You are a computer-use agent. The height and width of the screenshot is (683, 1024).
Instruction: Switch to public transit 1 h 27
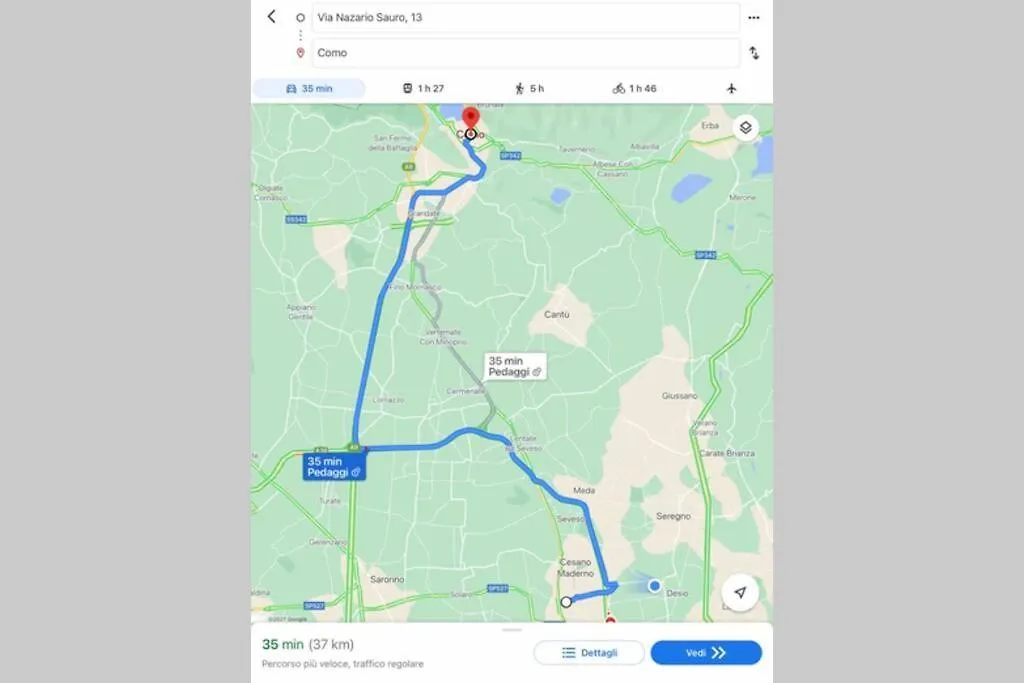[423, 89]
